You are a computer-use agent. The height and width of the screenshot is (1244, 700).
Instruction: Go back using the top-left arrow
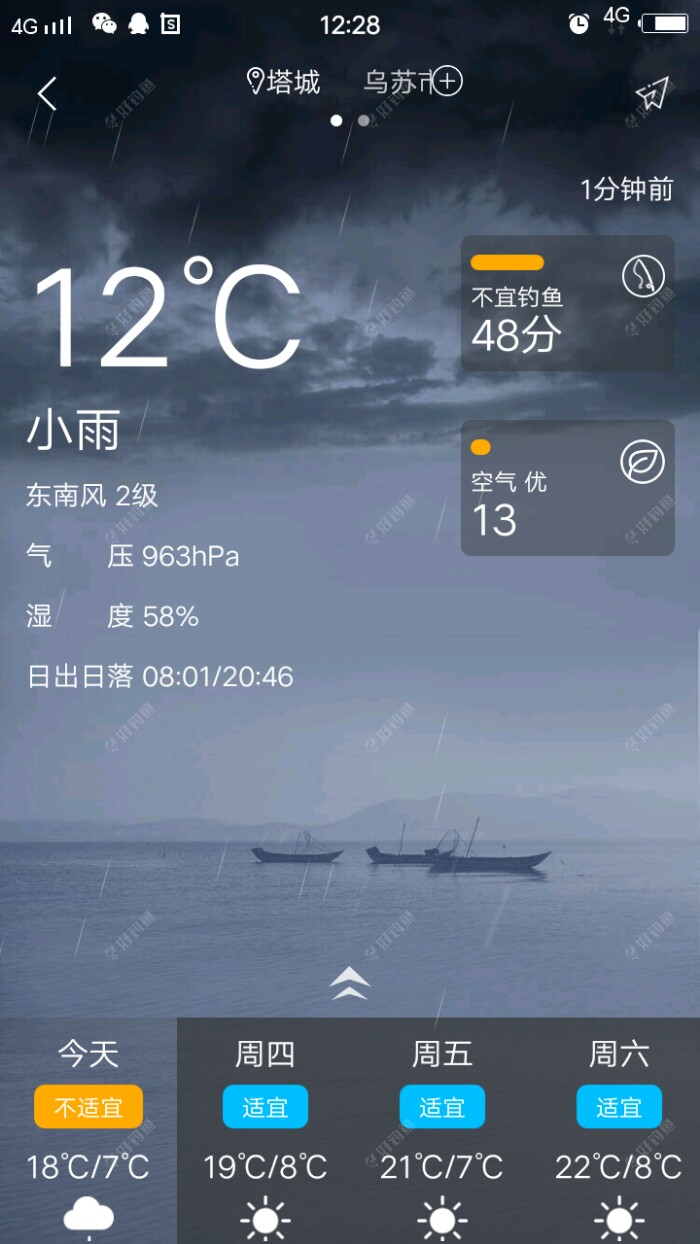click(x=47, y=94)
